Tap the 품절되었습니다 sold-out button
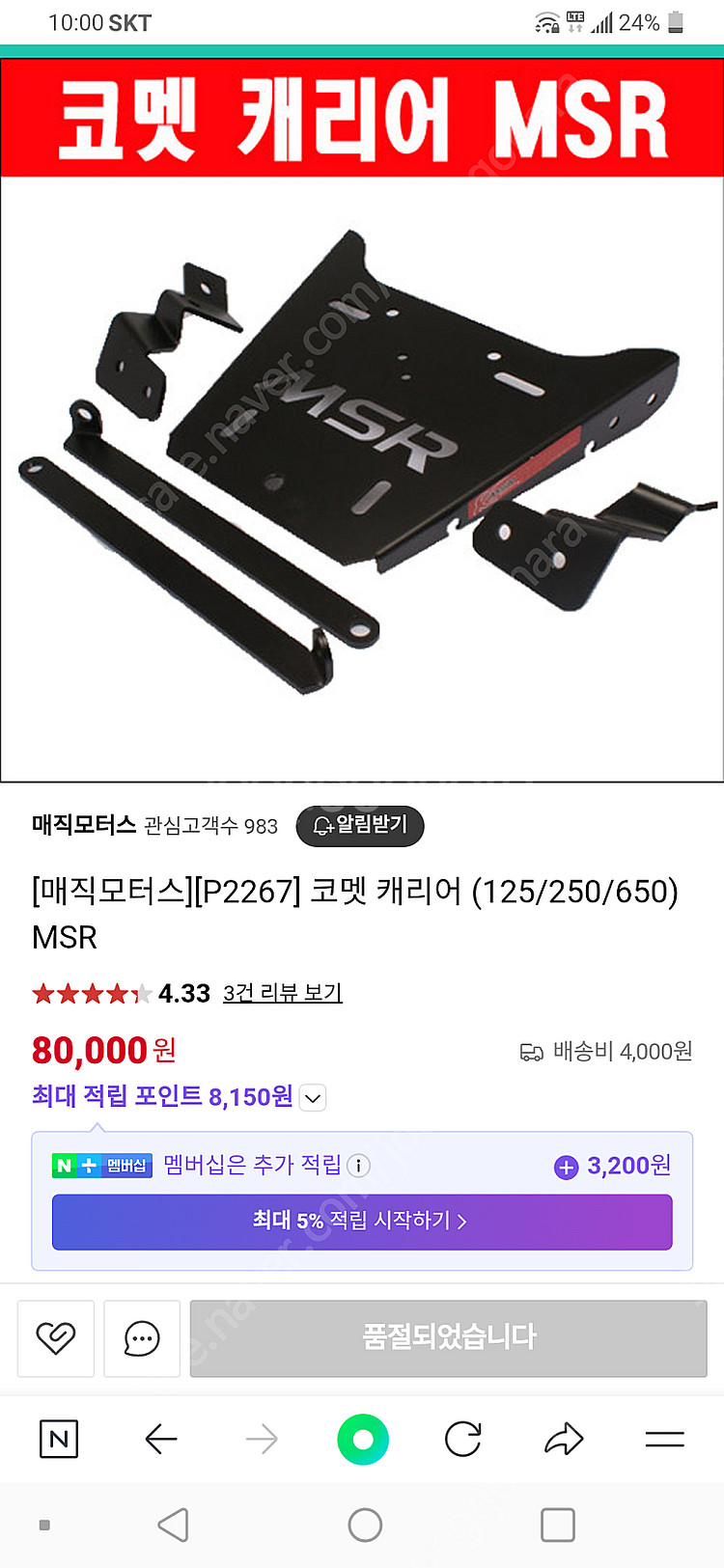The height and width of the screenshot is (1568, 724). pyautogui.click(x=449, y=1338)
